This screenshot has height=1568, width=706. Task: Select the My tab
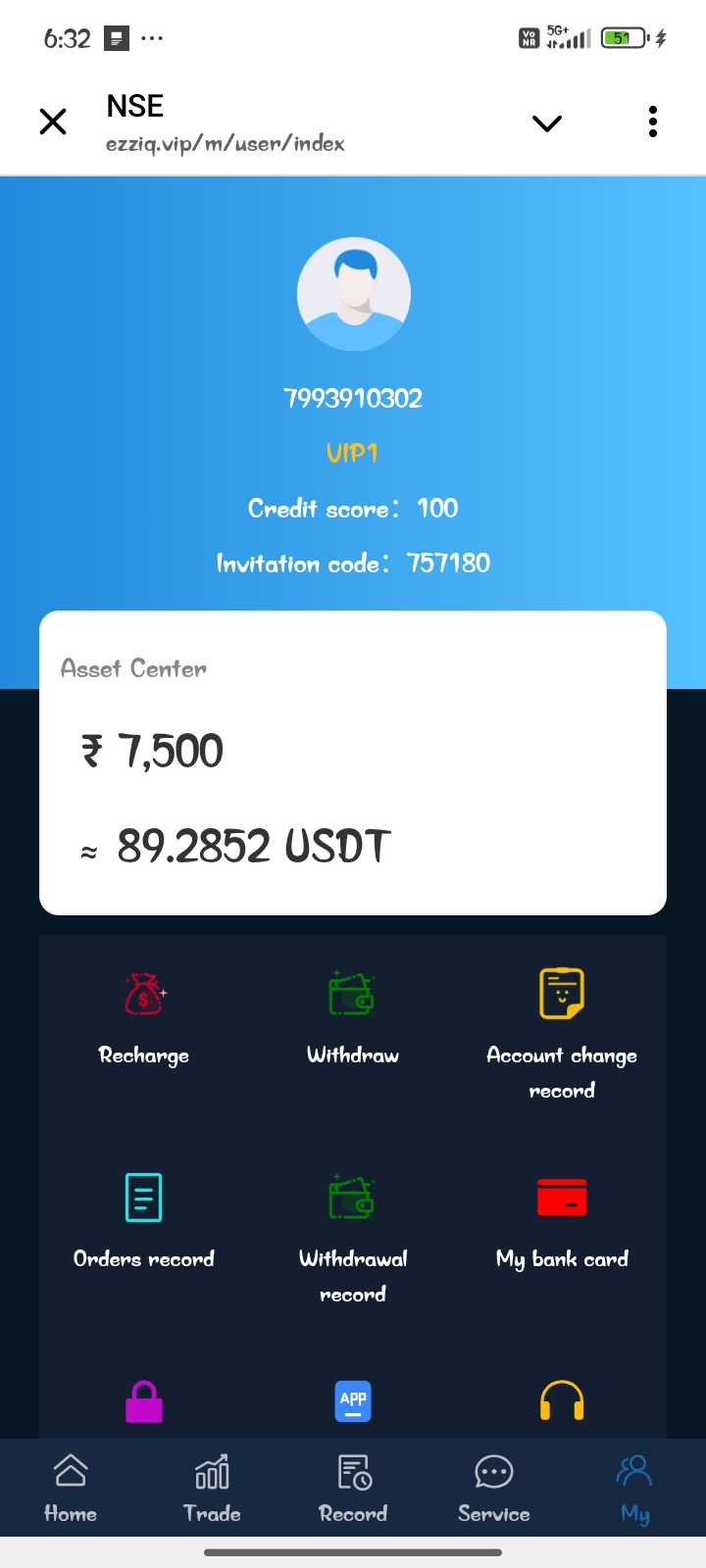pos(634,1488)
